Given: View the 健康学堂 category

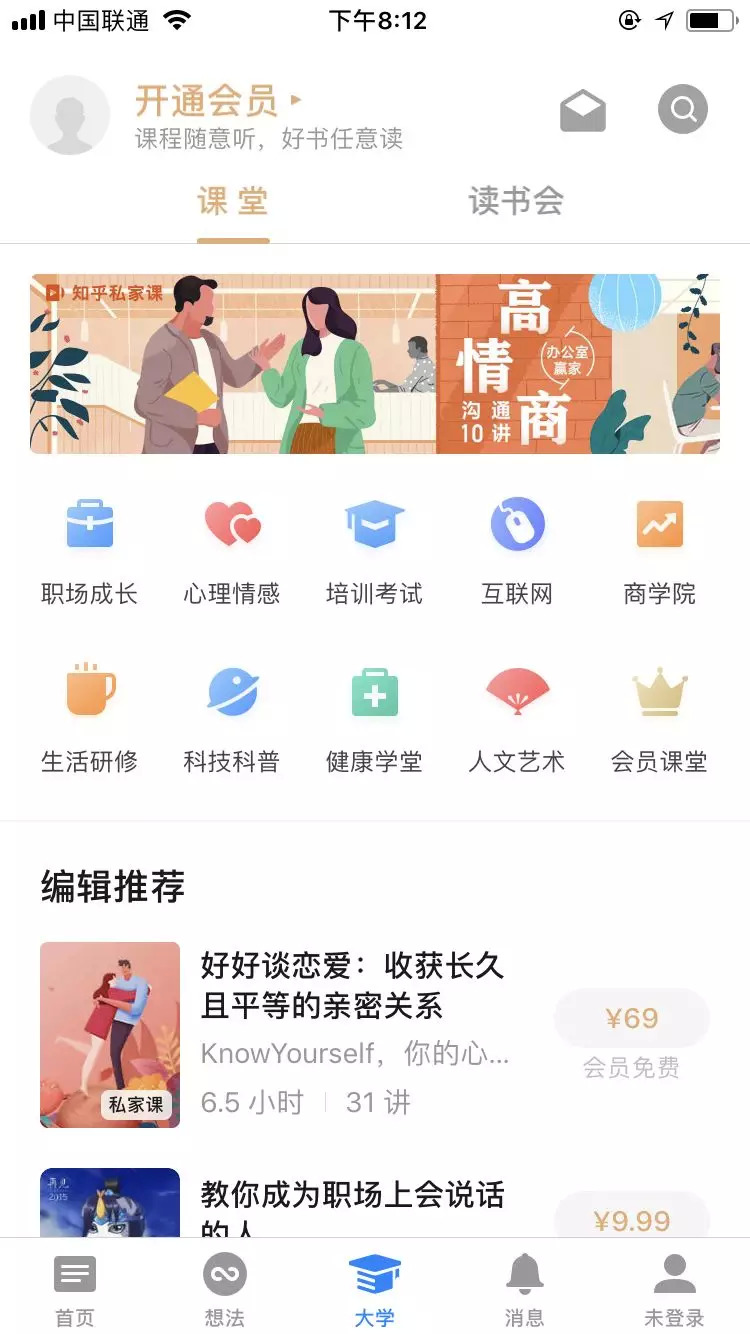Looking at the screenshot, I should [x=375, y=717].
